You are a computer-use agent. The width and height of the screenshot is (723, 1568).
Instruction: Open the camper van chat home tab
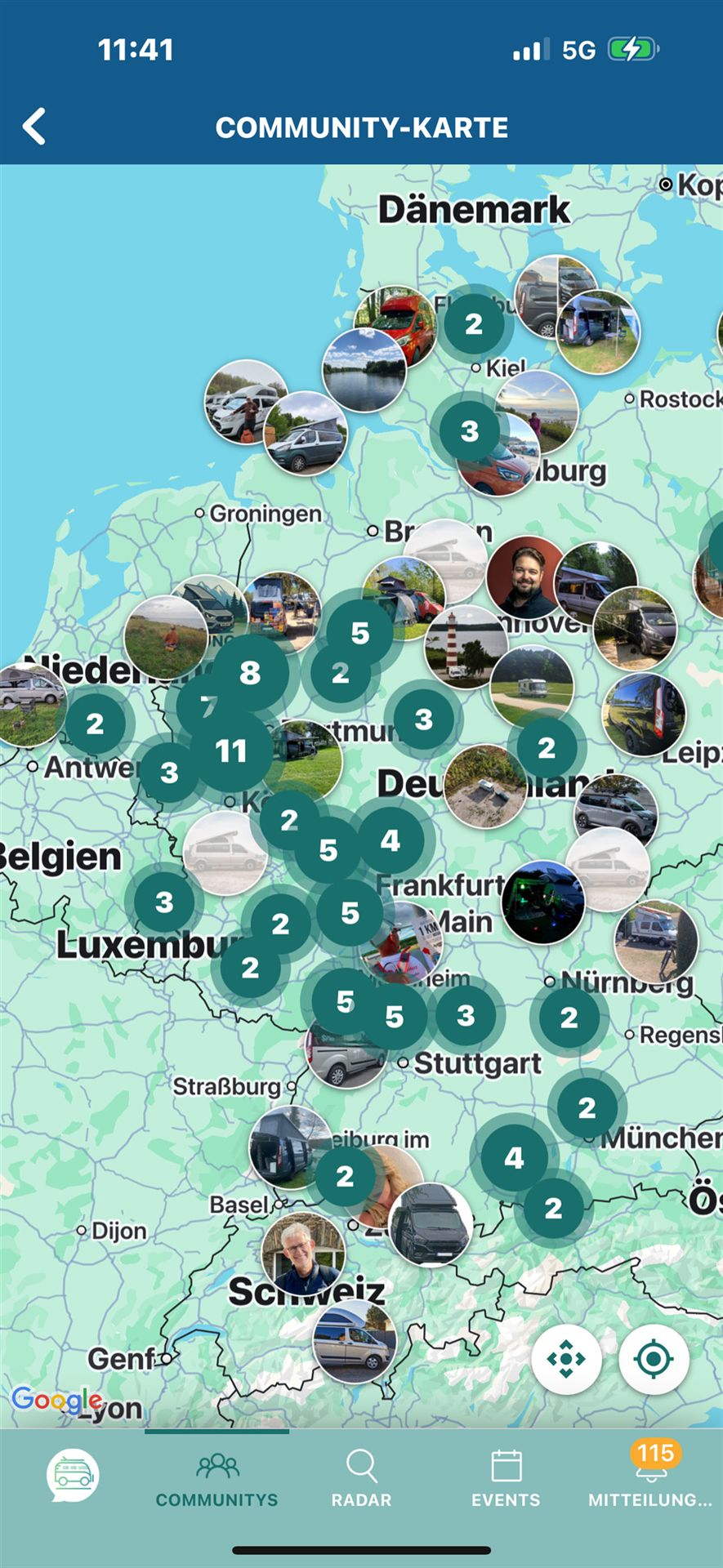73,1475
